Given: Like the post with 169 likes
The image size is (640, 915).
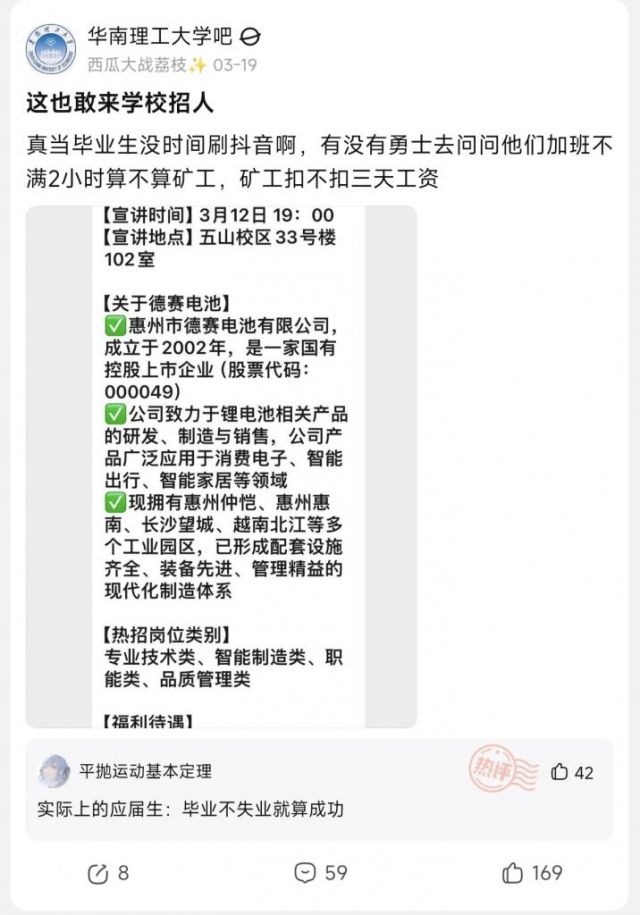Looking at the screenshot, I should tap(532, 873).
